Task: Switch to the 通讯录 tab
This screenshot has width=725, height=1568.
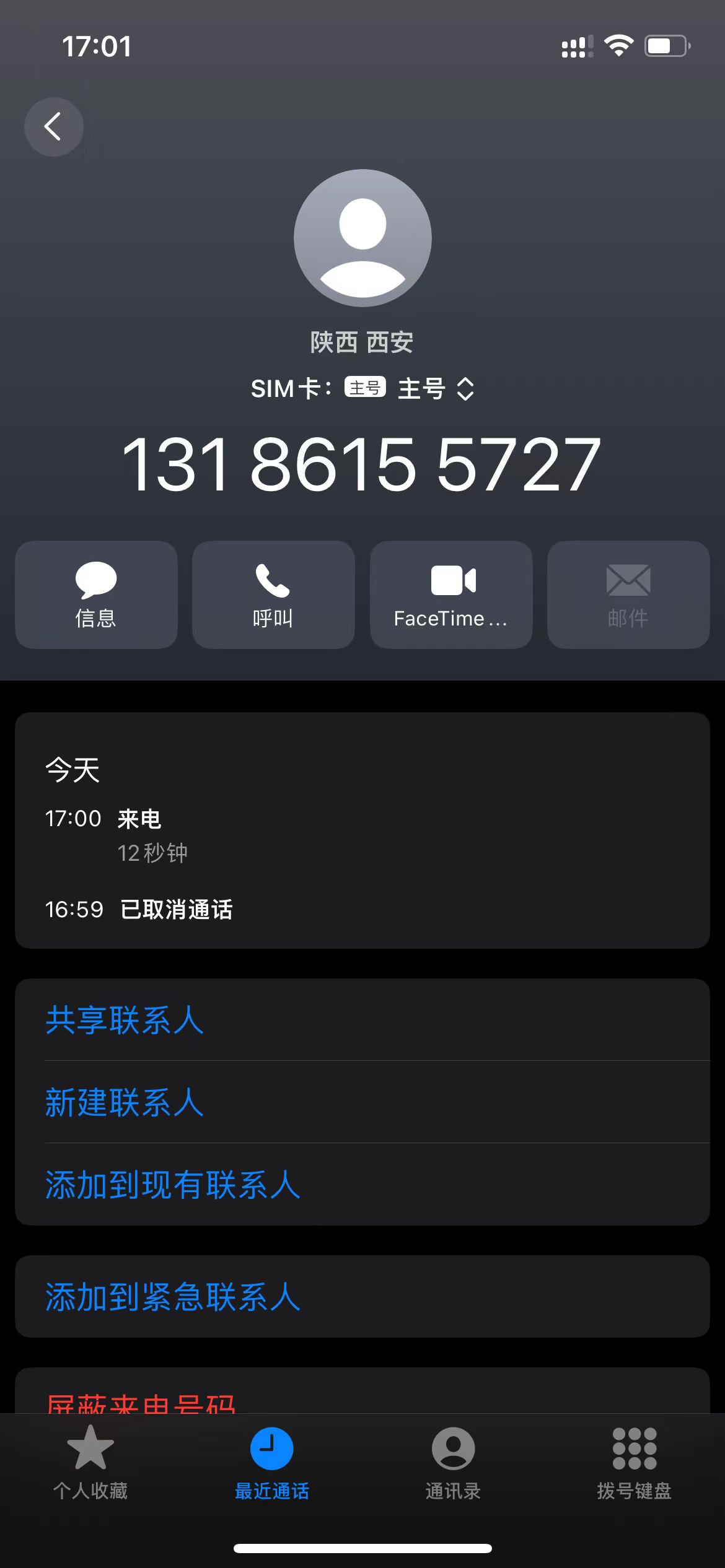Action: point(453,1463)
